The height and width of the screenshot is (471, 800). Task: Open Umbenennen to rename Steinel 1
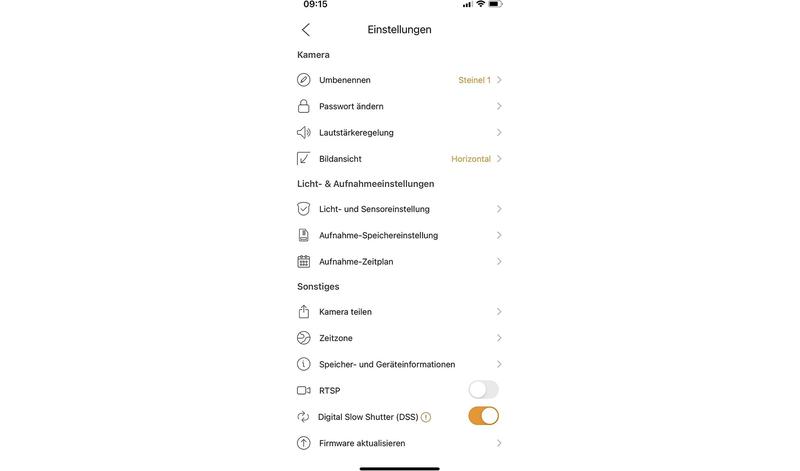pyautogui.click(x=400, y=80)
